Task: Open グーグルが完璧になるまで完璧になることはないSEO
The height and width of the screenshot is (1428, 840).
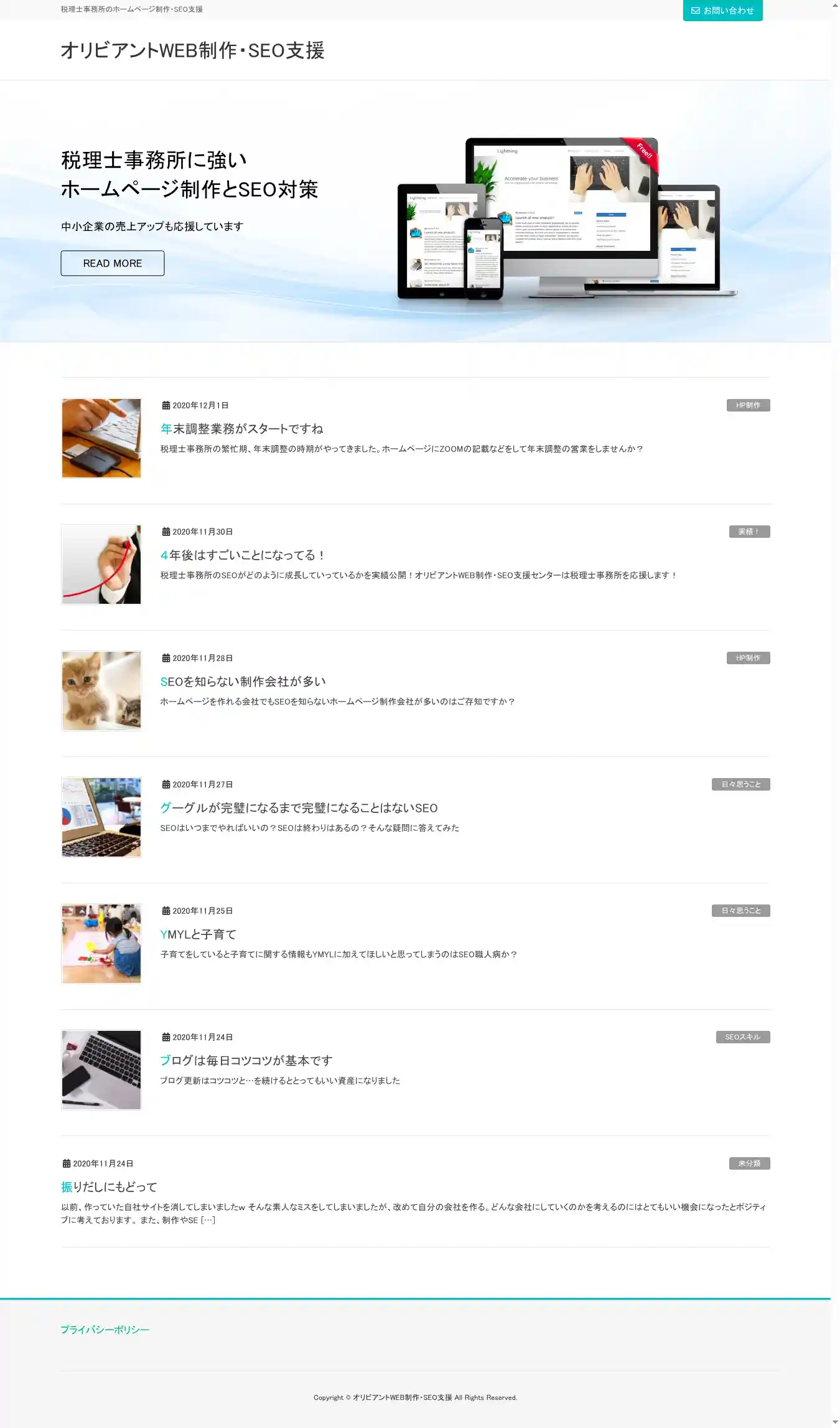Action: [x=299, y=808]
